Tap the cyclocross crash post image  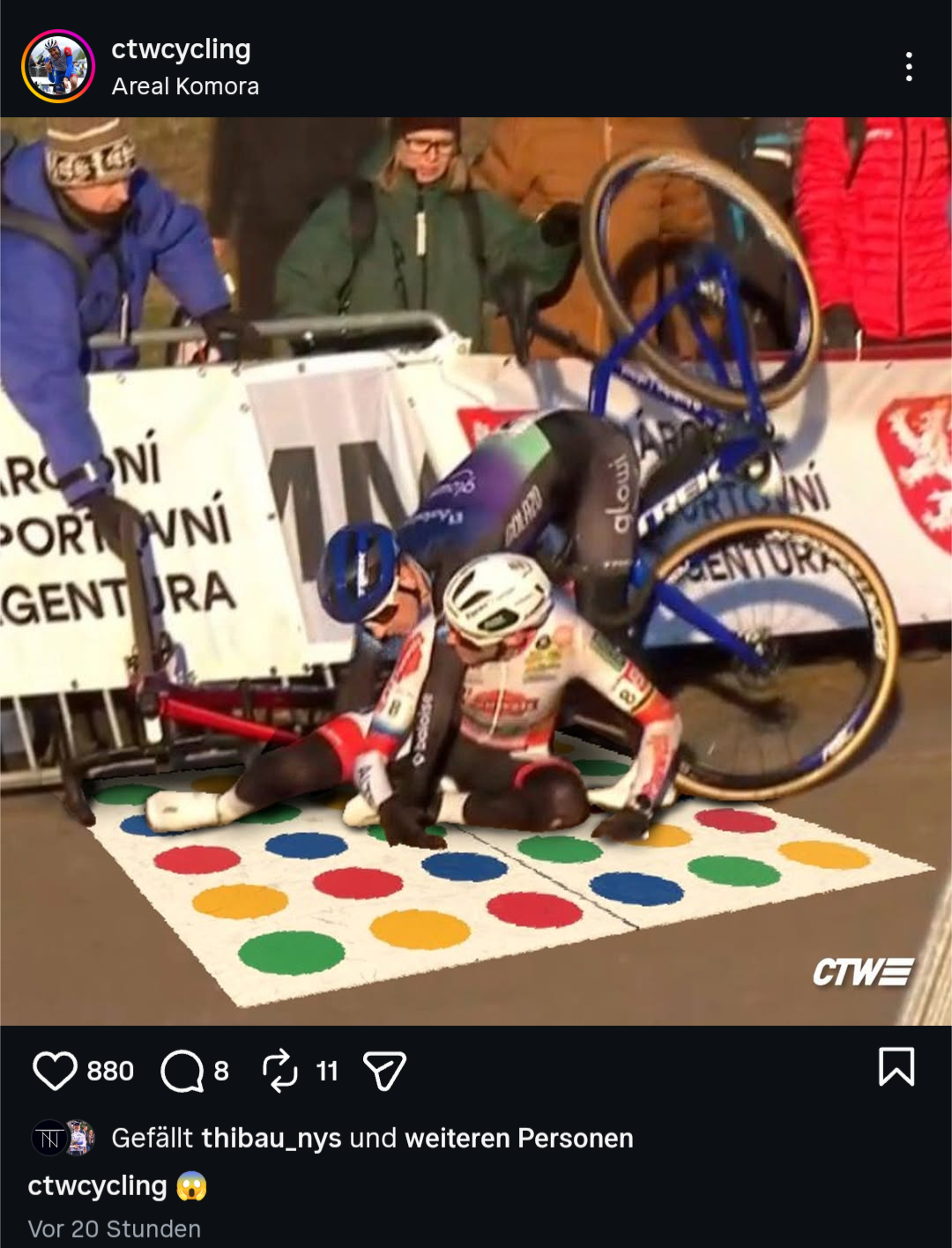(476, 571)
